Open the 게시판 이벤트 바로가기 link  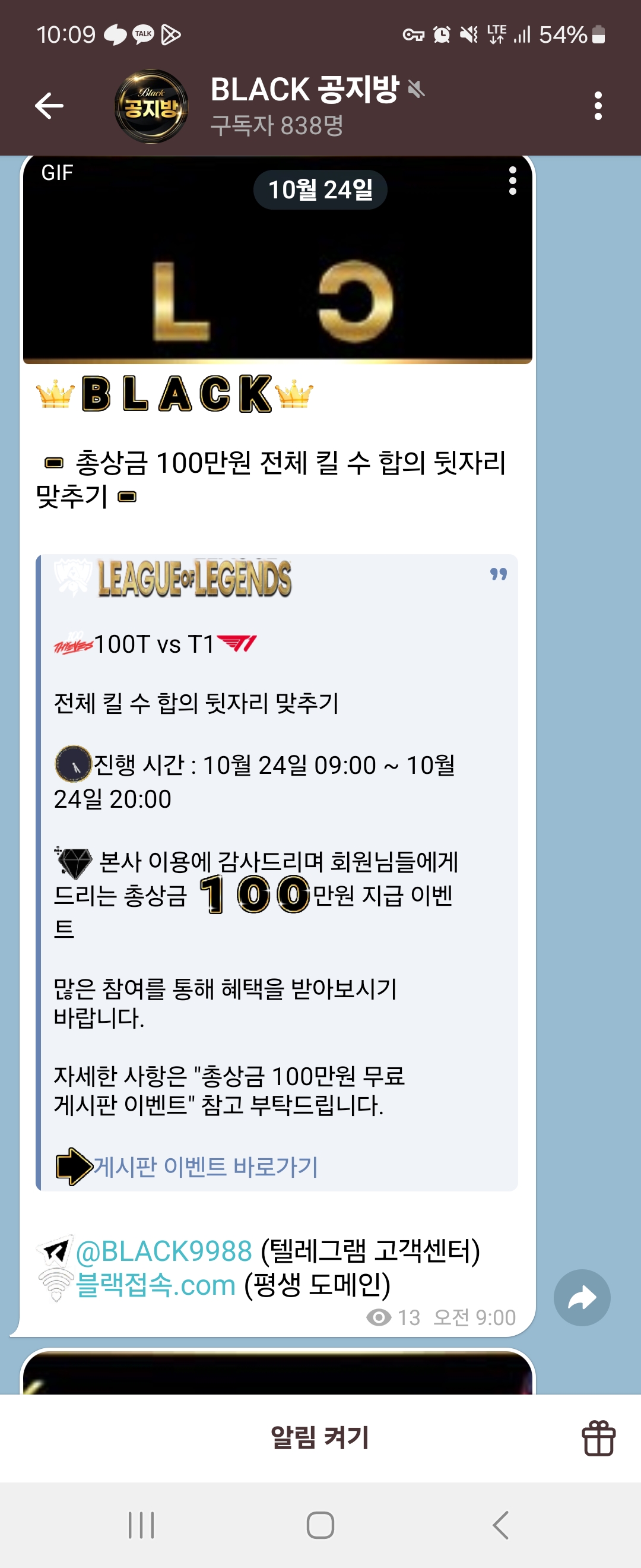tap(205, 1166)
